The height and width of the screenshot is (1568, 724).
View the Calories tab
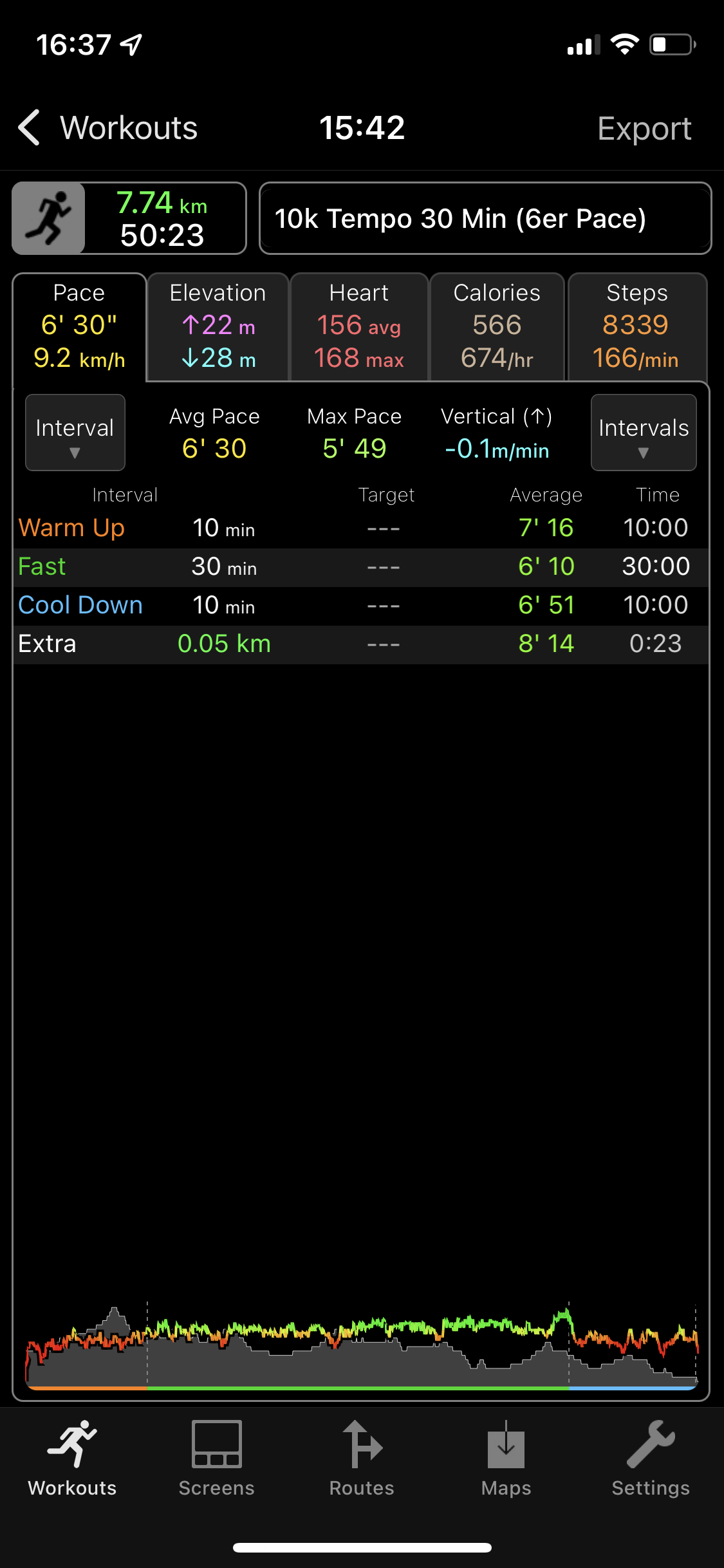click(x=497, y=327)
